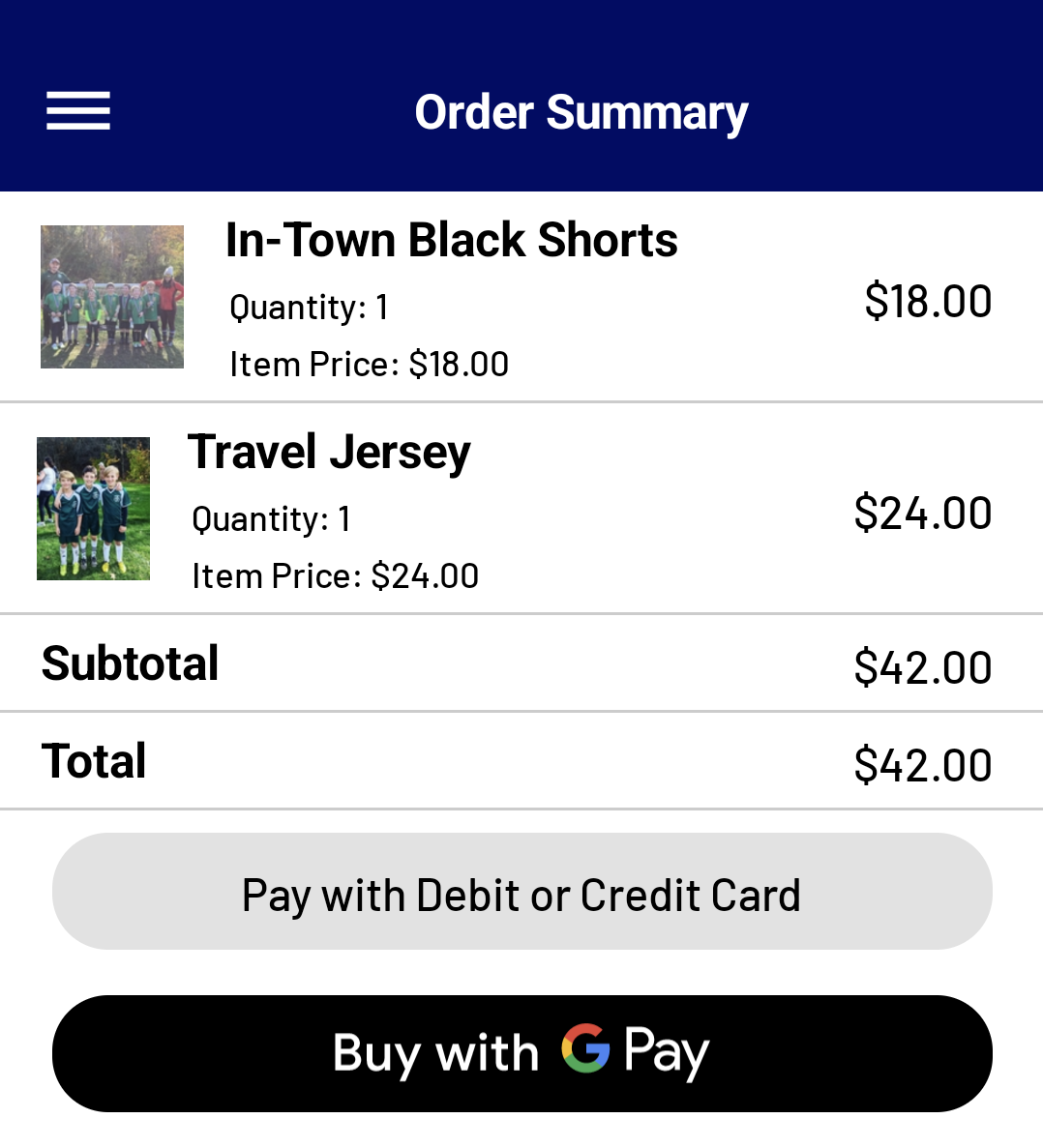The height and width of the screenshot is (1148, 1043).
Task: Buy with Google Pay
Action: tap(521, 1053)
